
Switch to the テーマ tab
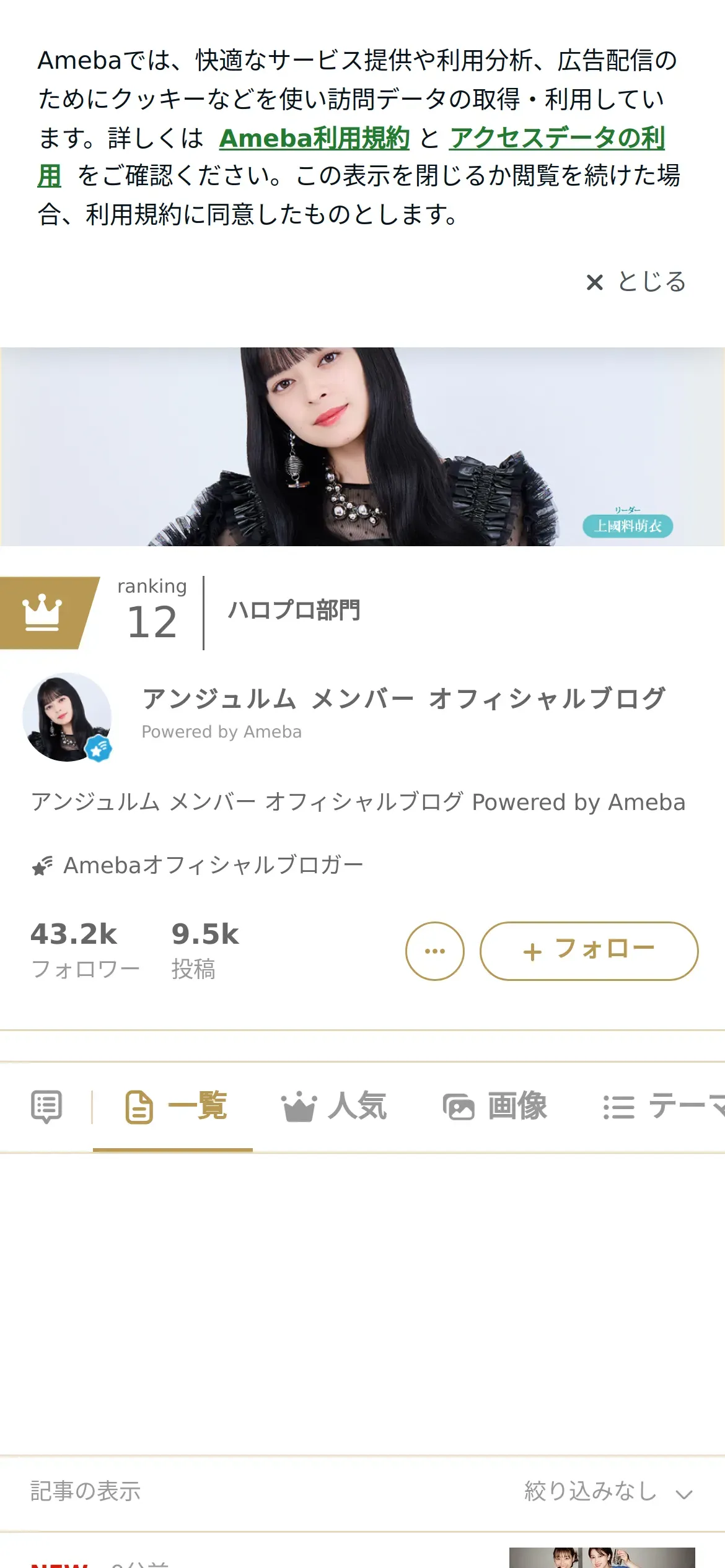click(x=663, y=1107)
